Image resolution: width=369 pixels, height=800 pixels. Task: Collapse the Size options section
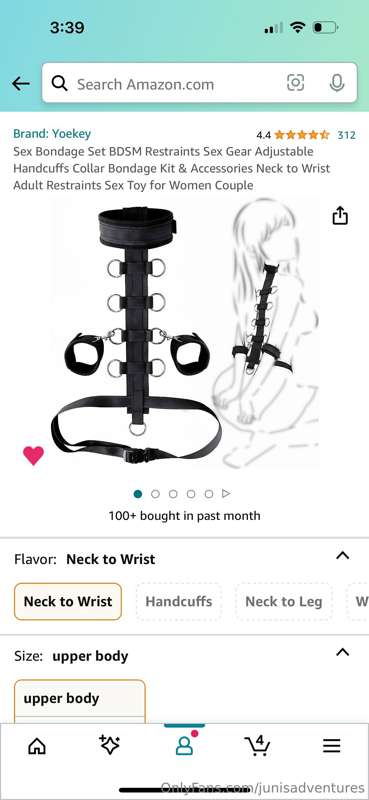[342, 652]
